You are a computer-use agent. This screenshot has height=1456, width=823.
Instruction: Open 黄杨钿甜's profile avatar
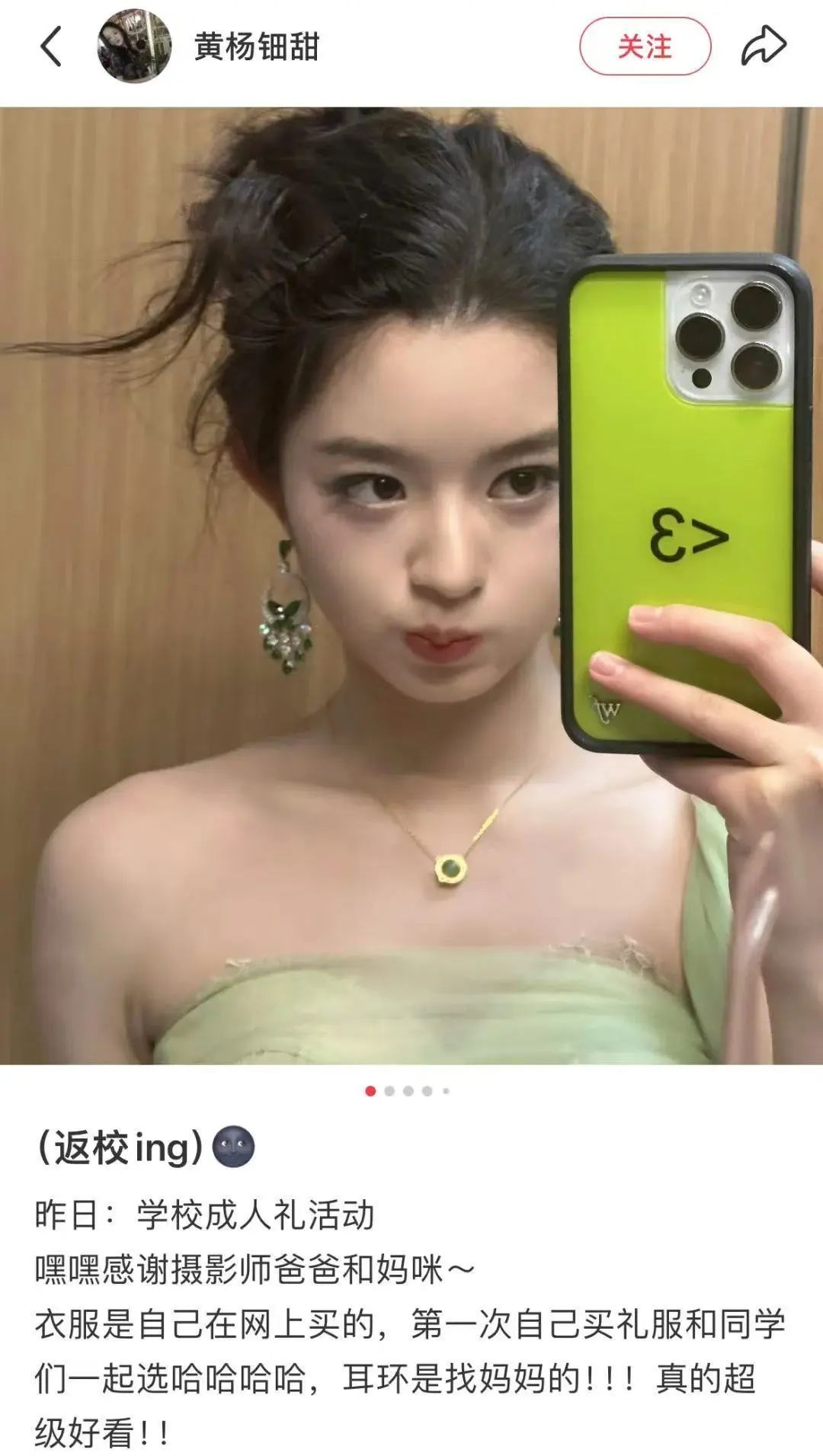tap(133, 46)
